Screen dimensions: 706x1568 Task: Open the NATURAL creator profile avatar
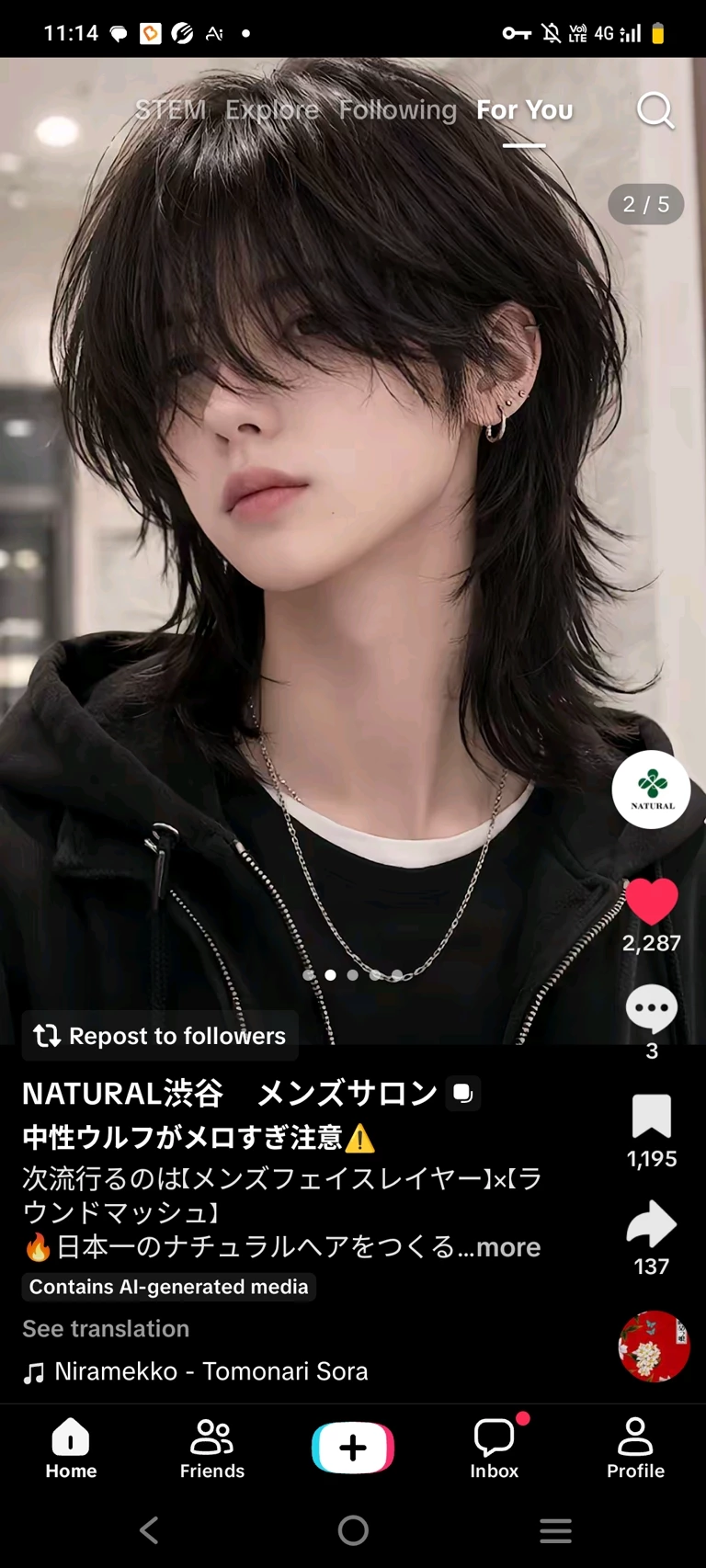652,790
